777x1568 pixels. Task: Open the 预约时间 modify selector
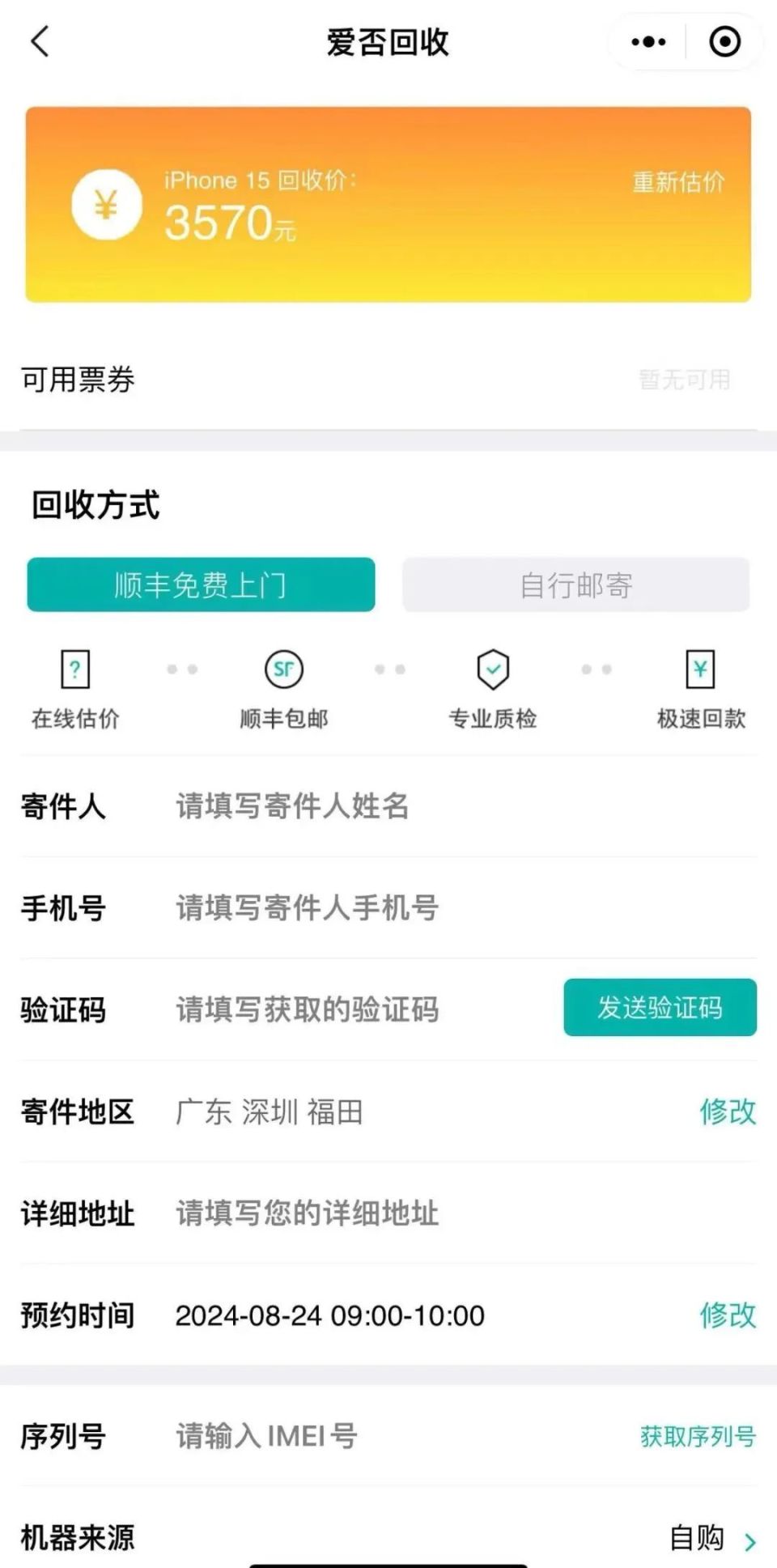(x=726, y=1316)
